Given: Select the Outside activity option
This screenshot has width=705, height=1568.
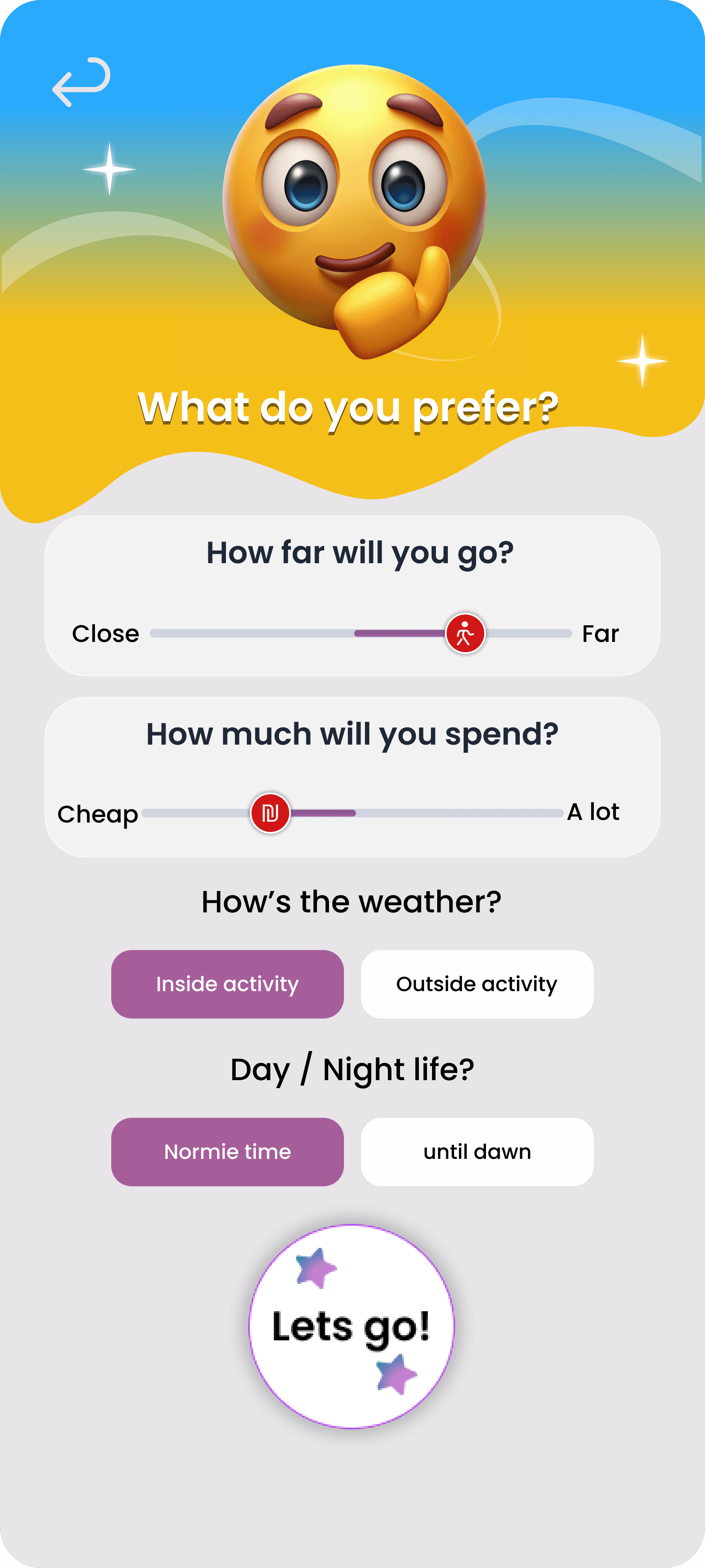Looking at the screenshot, I should click(476, 984).
